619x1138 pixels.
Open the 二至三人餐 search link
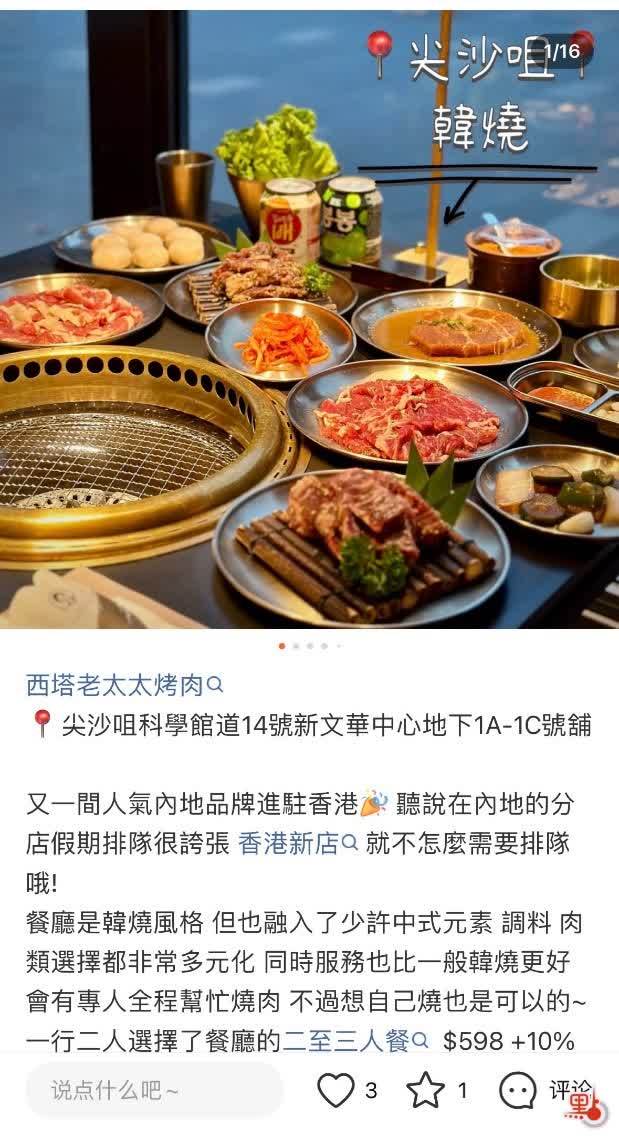click(x=356, y=1041)
